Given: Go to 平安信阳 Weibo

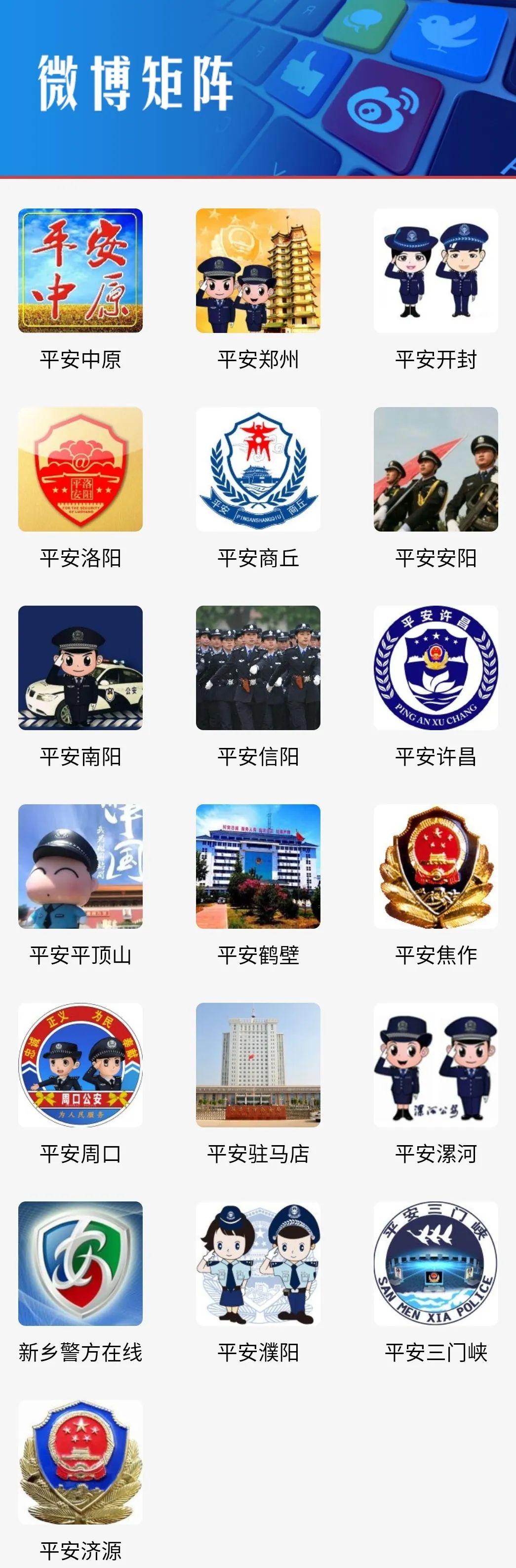Looking at the screenshot, I should coord(258,668).
